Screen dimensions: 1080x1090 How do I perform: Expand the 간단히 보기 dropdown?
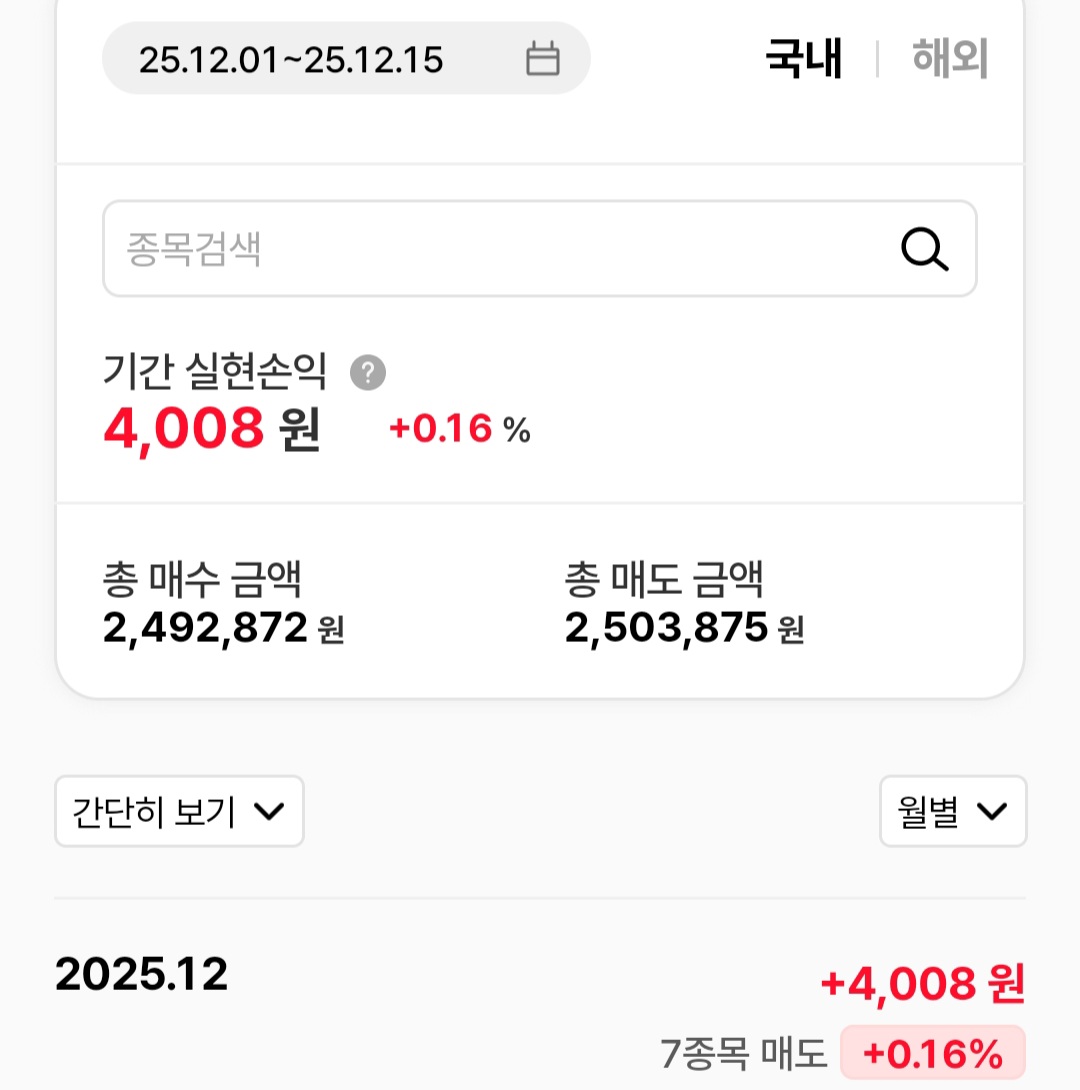tap(179, 811)
